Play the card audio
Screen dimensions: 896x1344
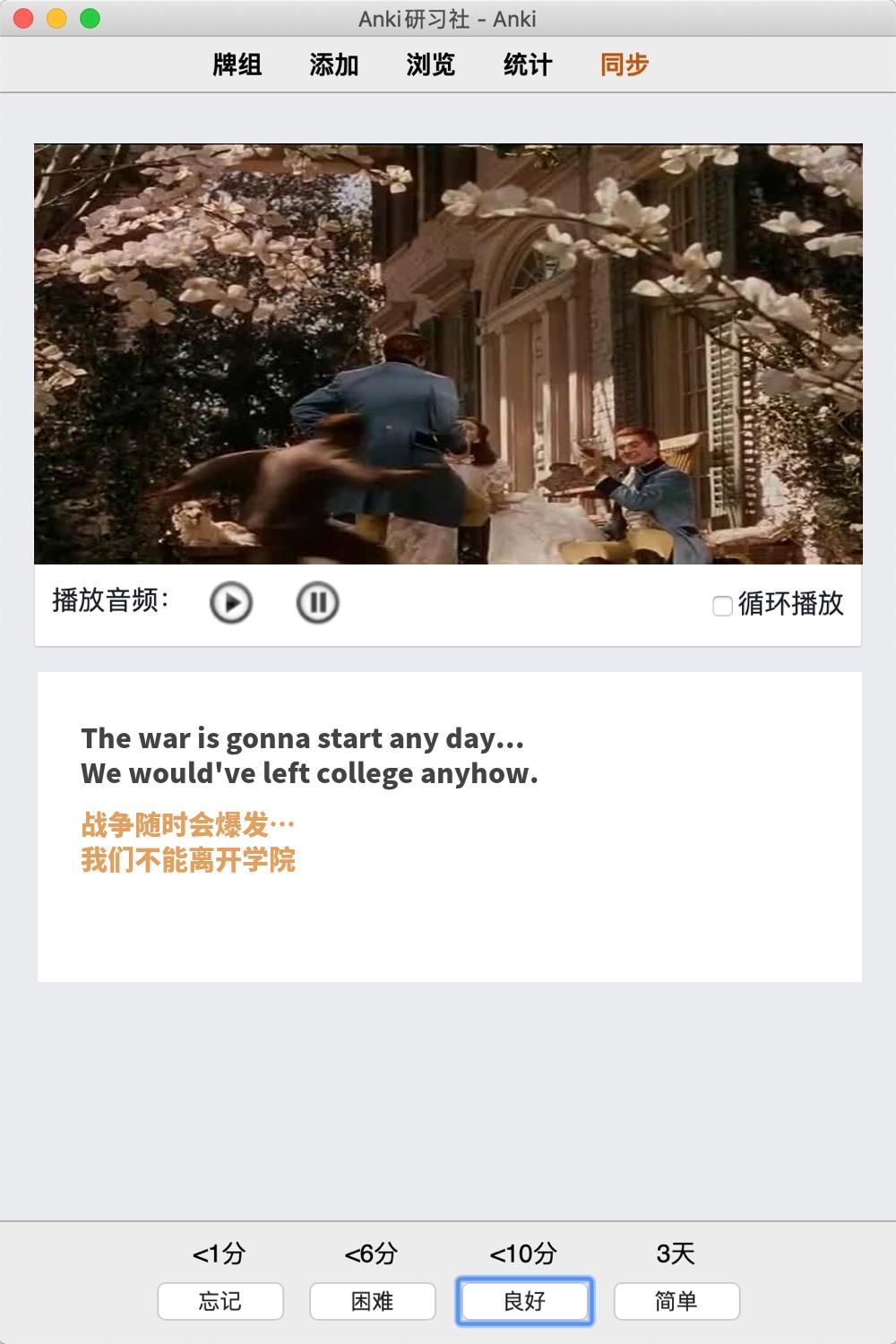click(231, 602)
